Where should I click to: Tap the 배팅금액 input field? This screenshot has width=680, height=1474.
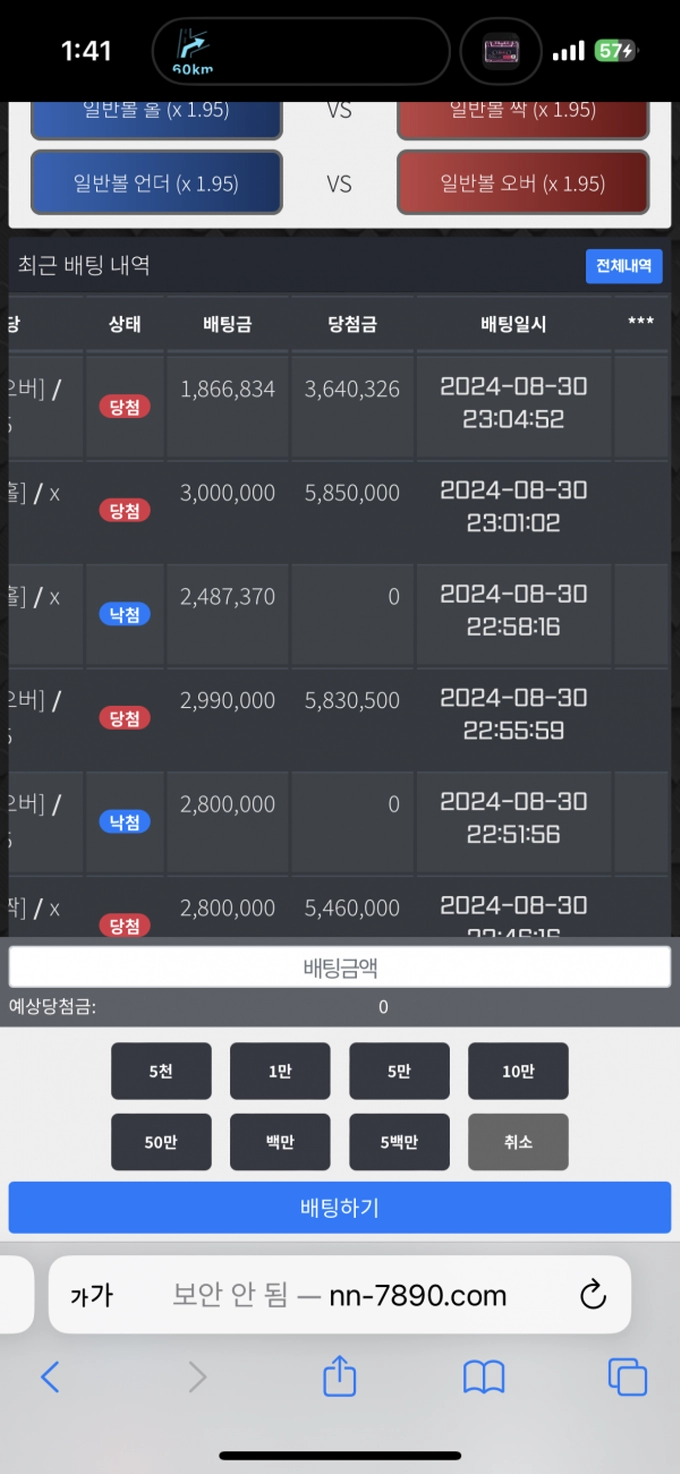coord(340,967)
